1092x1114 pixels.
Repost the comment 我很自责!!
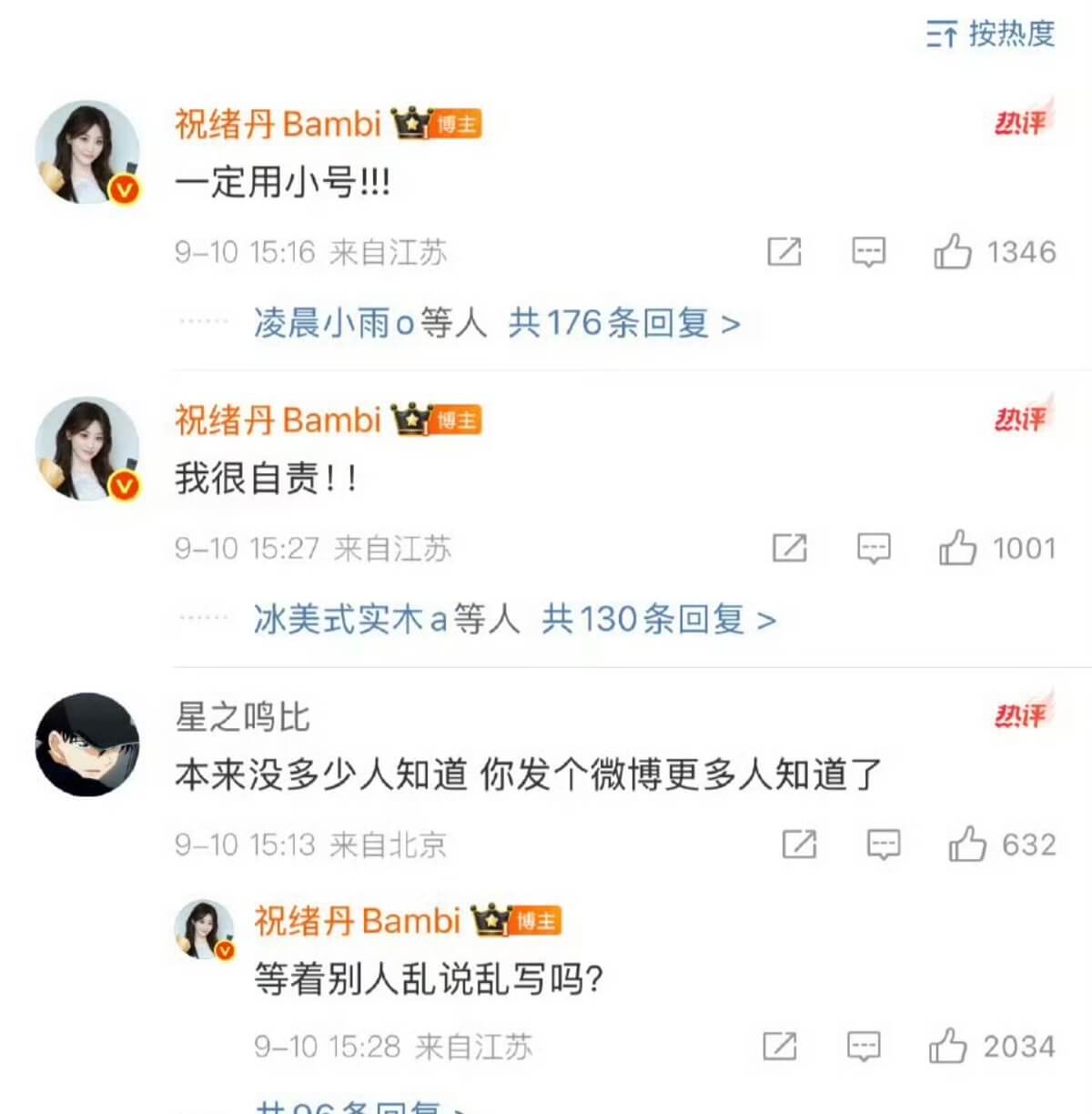pyautogui.click(x=789, y=549)
